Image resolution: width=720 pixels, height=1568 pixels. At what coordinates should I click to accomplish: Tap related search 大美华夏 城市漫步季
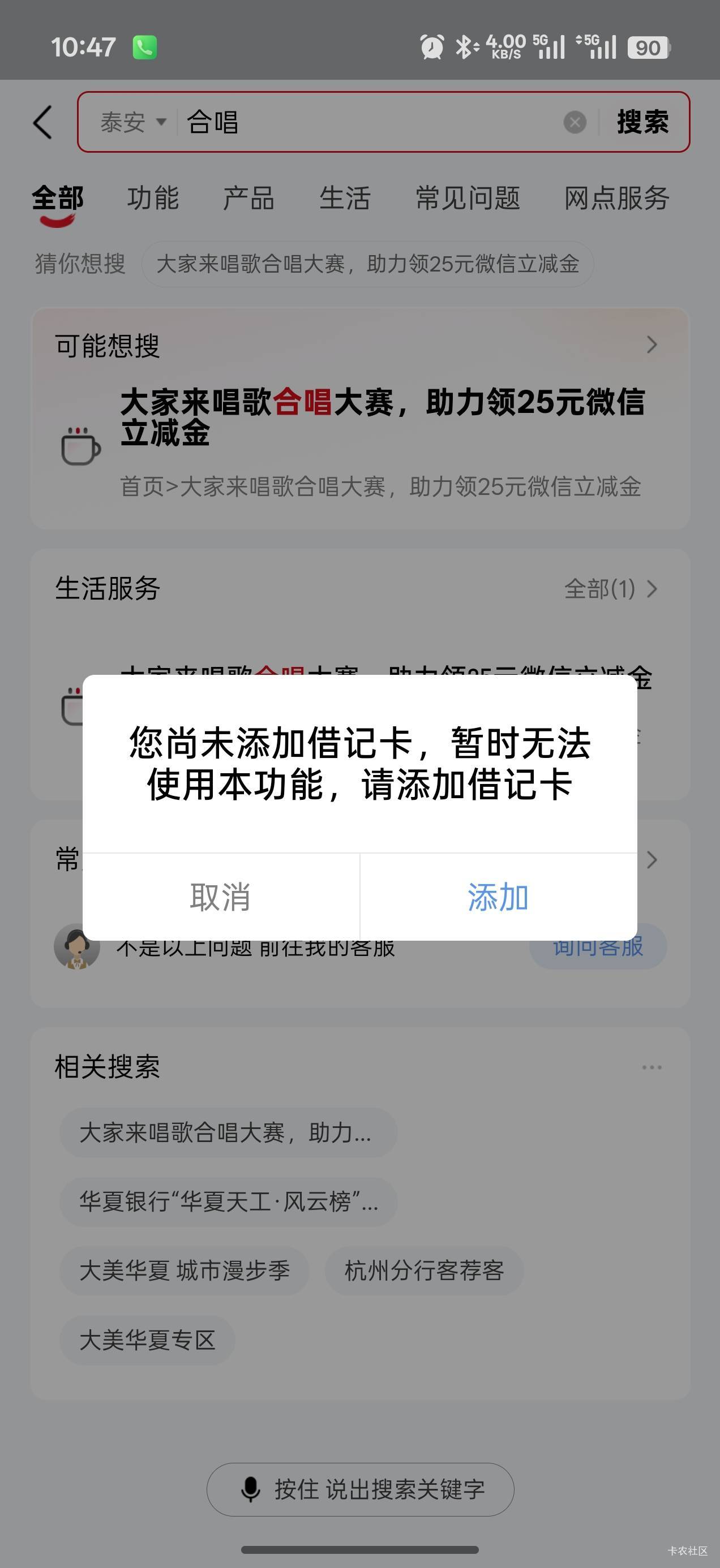click(x=185, y=1270)
